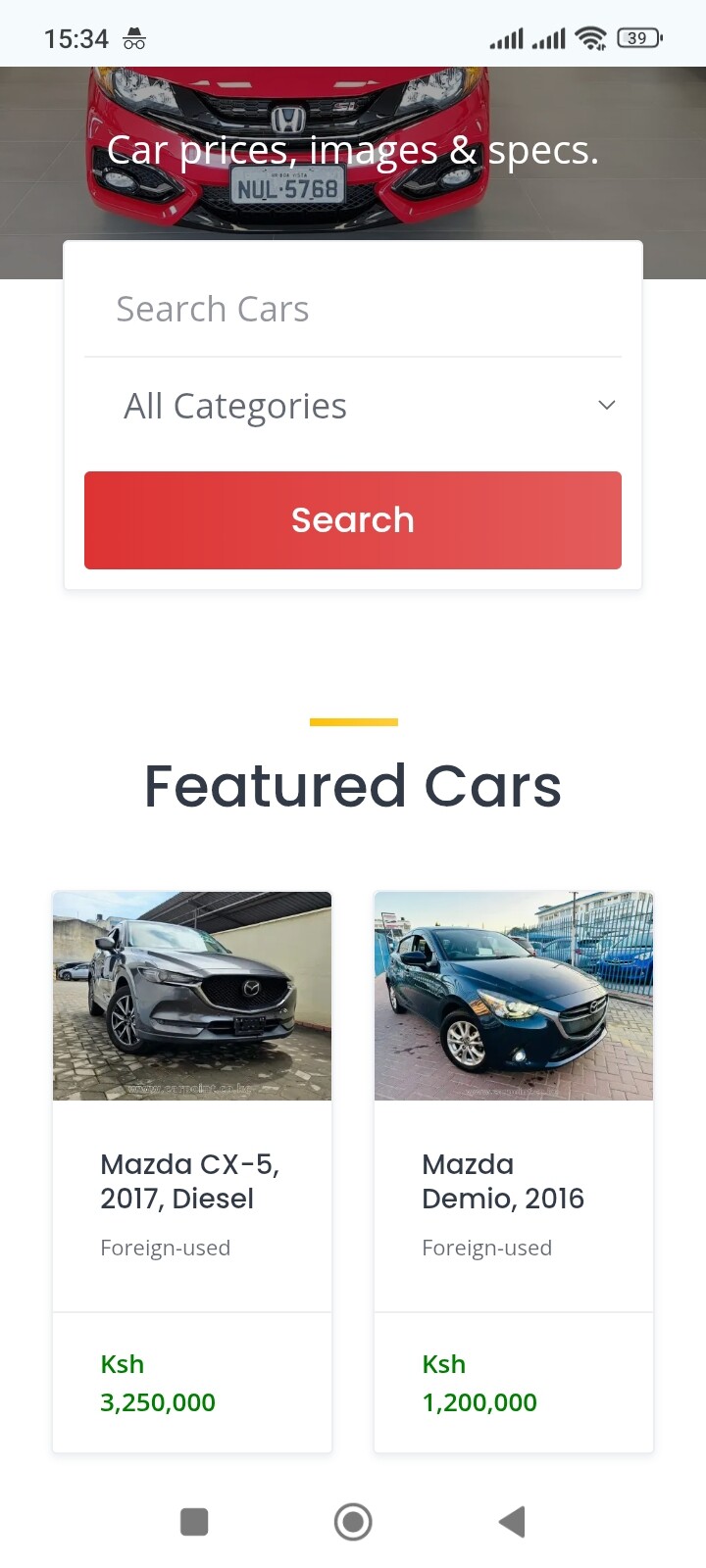Go to the home screen

click(x=353, y=1522)
